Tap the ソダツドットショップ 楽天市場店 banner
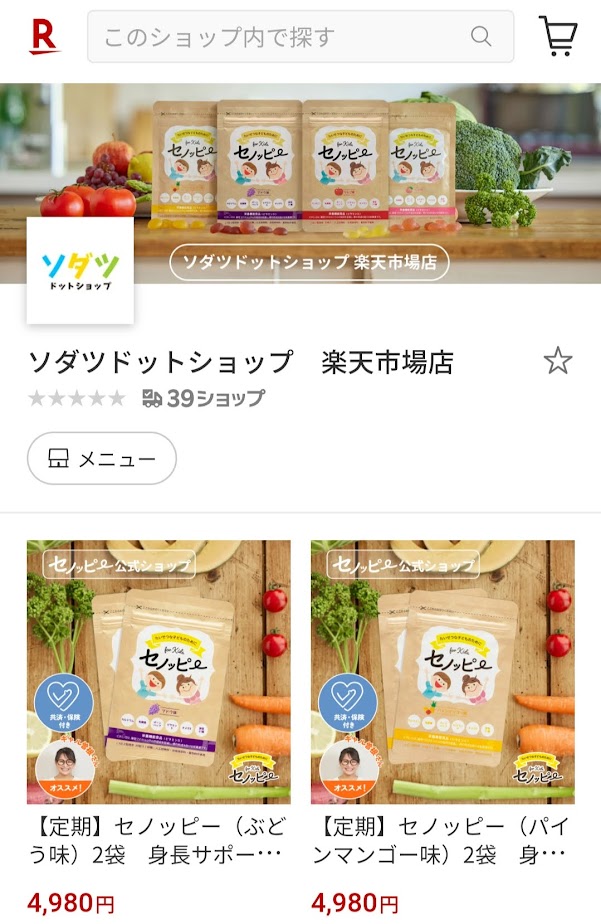 coord(309,263)
